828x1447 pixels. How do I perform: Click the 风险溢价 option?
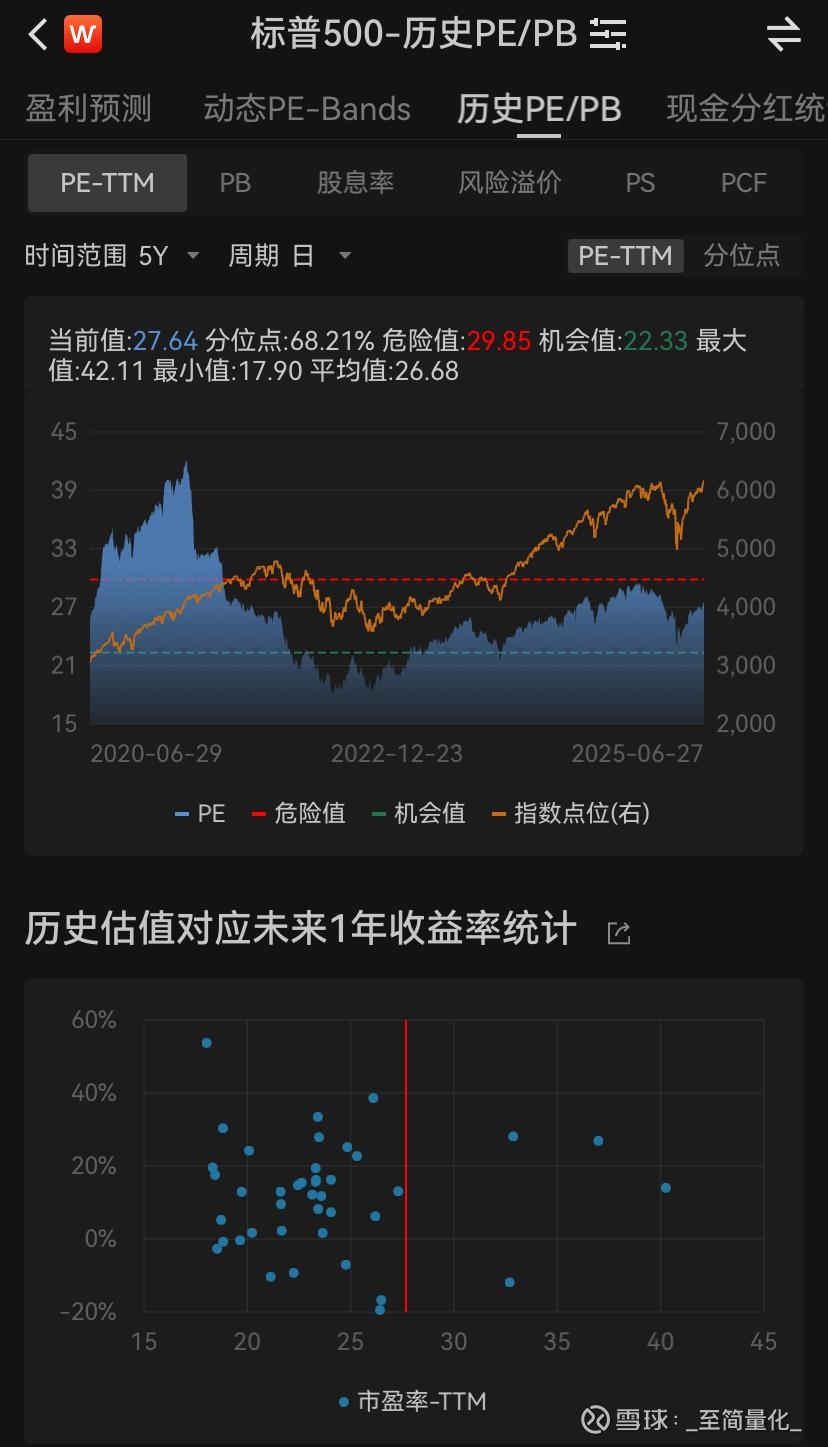[x=508, y=183]
